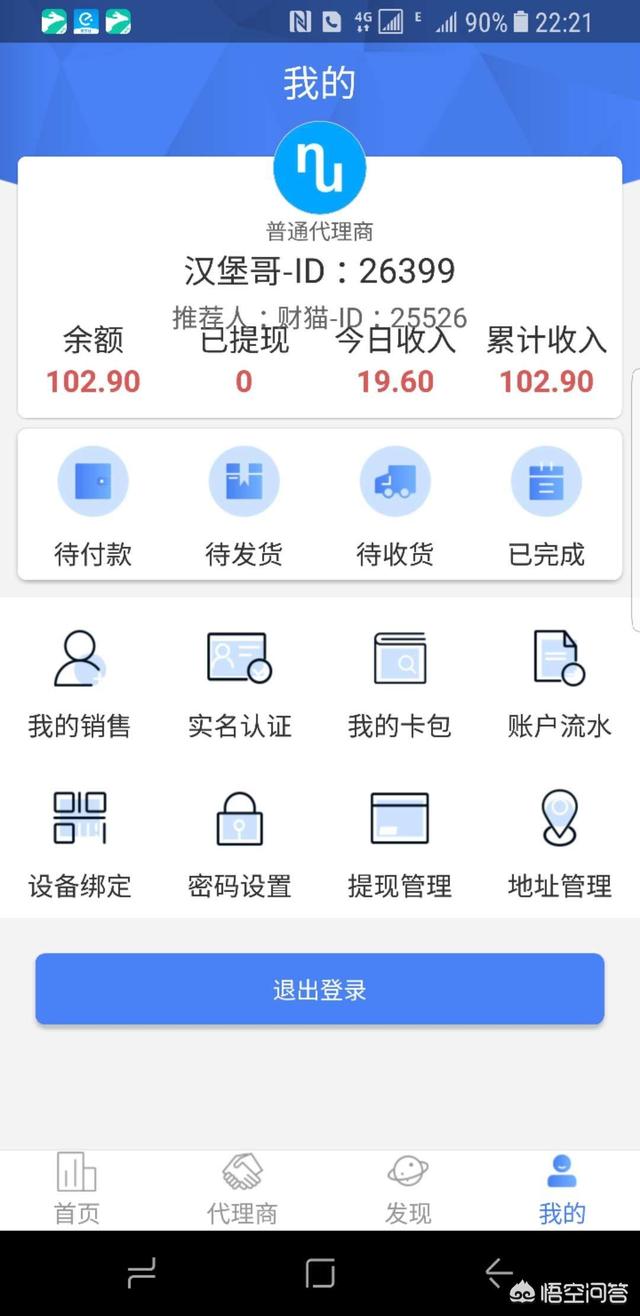Go back with the system back button
Screen dimensions: 640x1316
pyautogui.click(x=498, y=1272)
